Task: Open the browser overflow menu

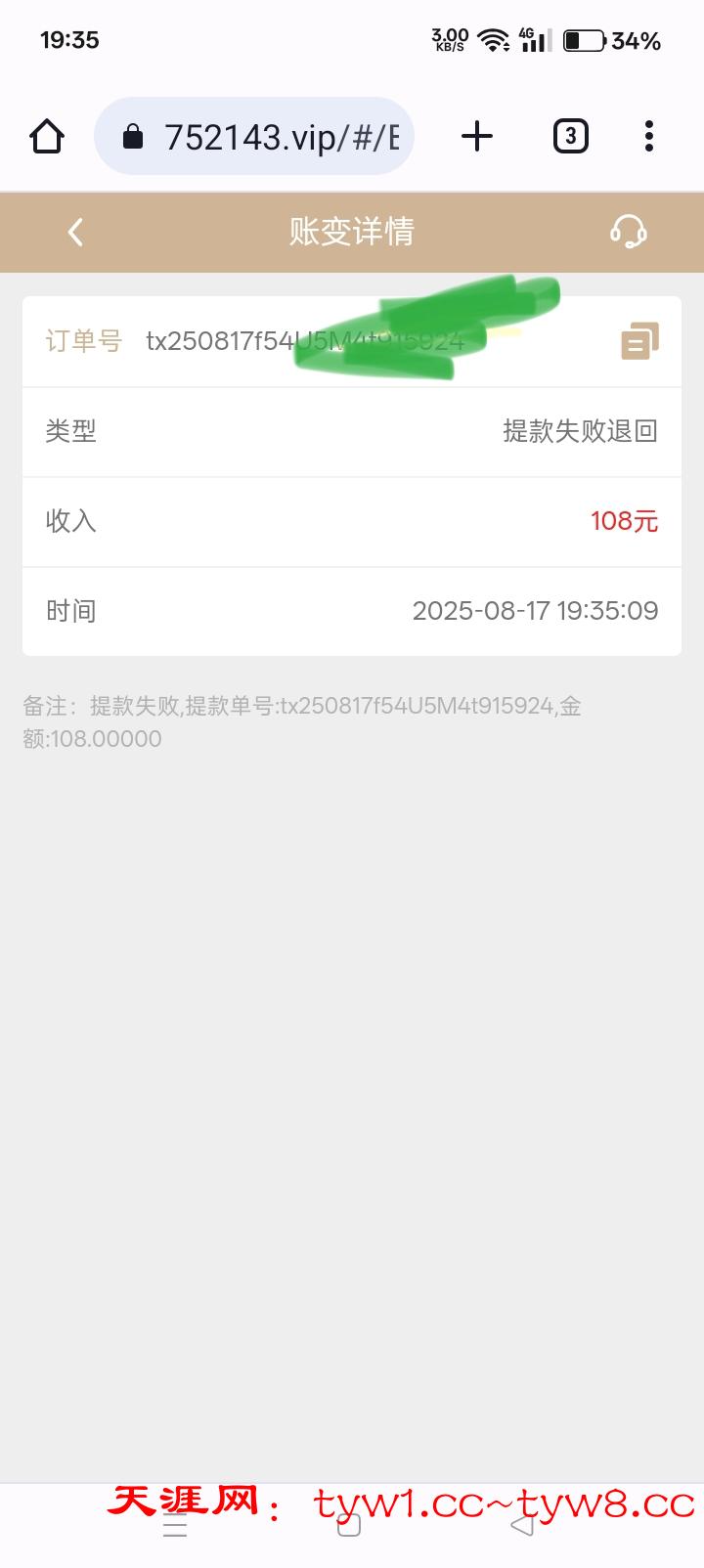Action: click(x=649, y=137)
